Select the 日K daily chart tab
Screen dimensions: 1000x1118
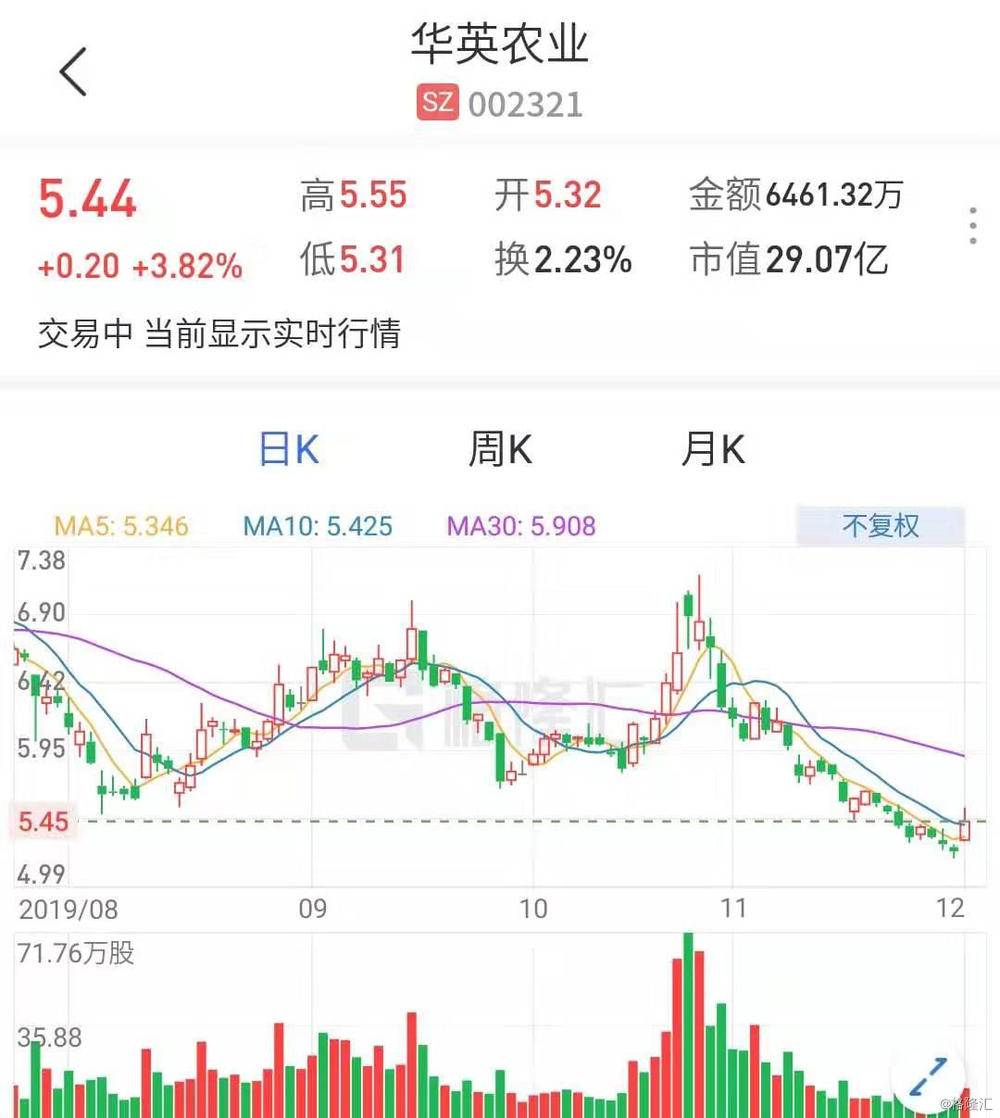[287, 449]
